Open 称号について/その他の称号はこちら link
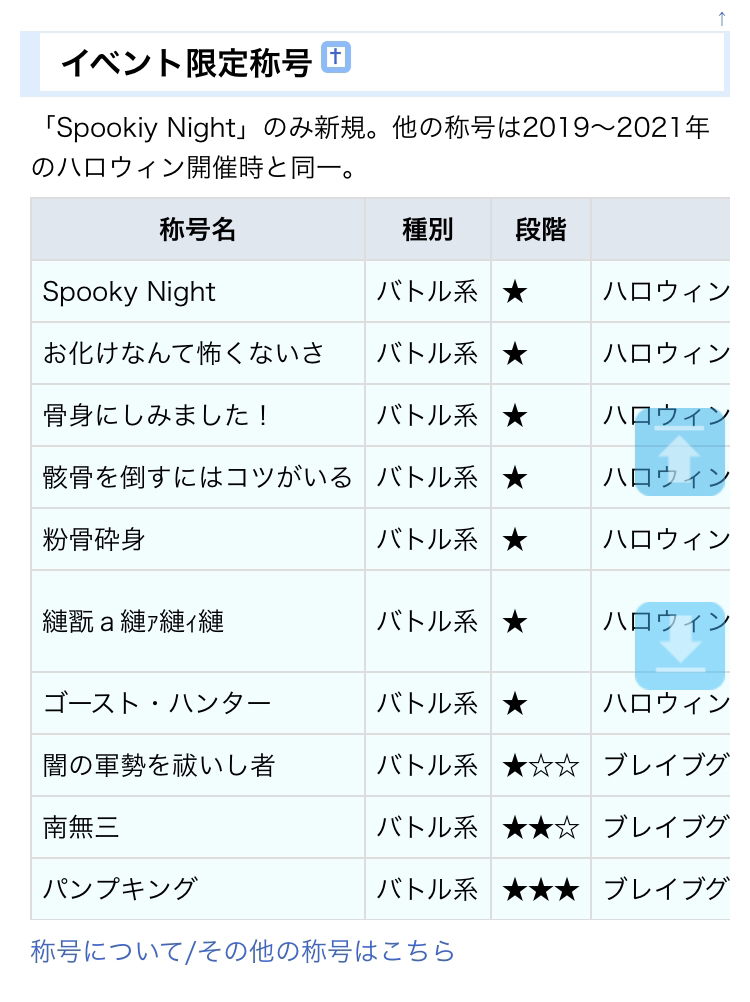750x1002 pixels. click(x=242, y=950)
